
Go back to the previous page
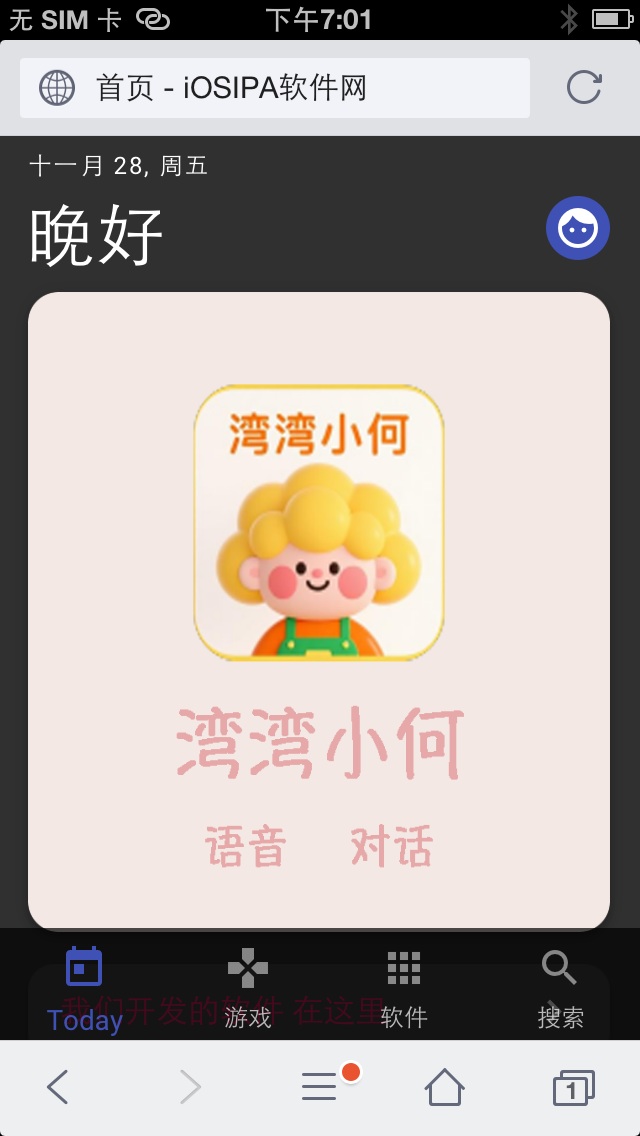pos(58,1086)
